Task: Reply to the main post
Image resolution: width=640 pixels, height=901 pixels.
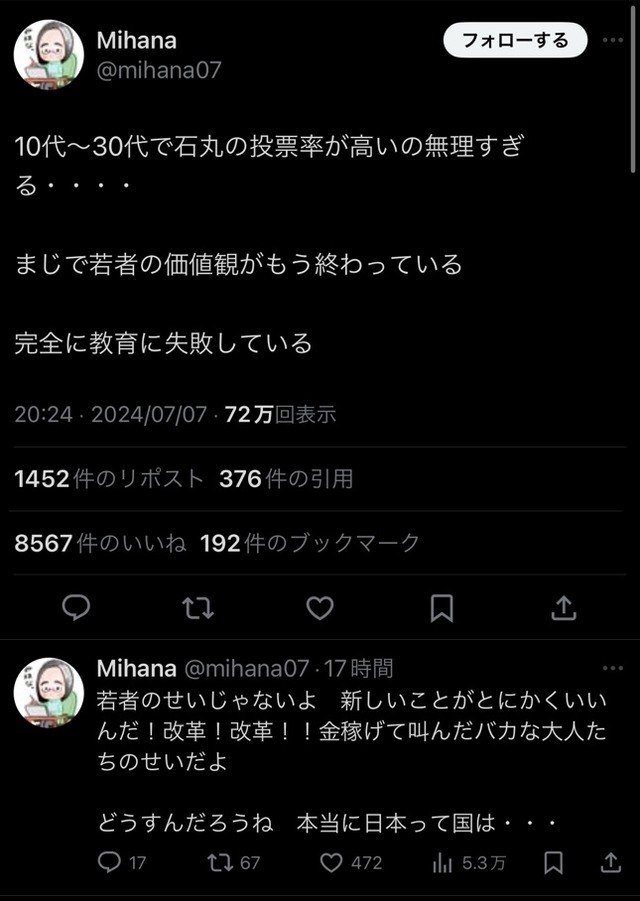Action: pyautogui.click(x=76, y=607)
